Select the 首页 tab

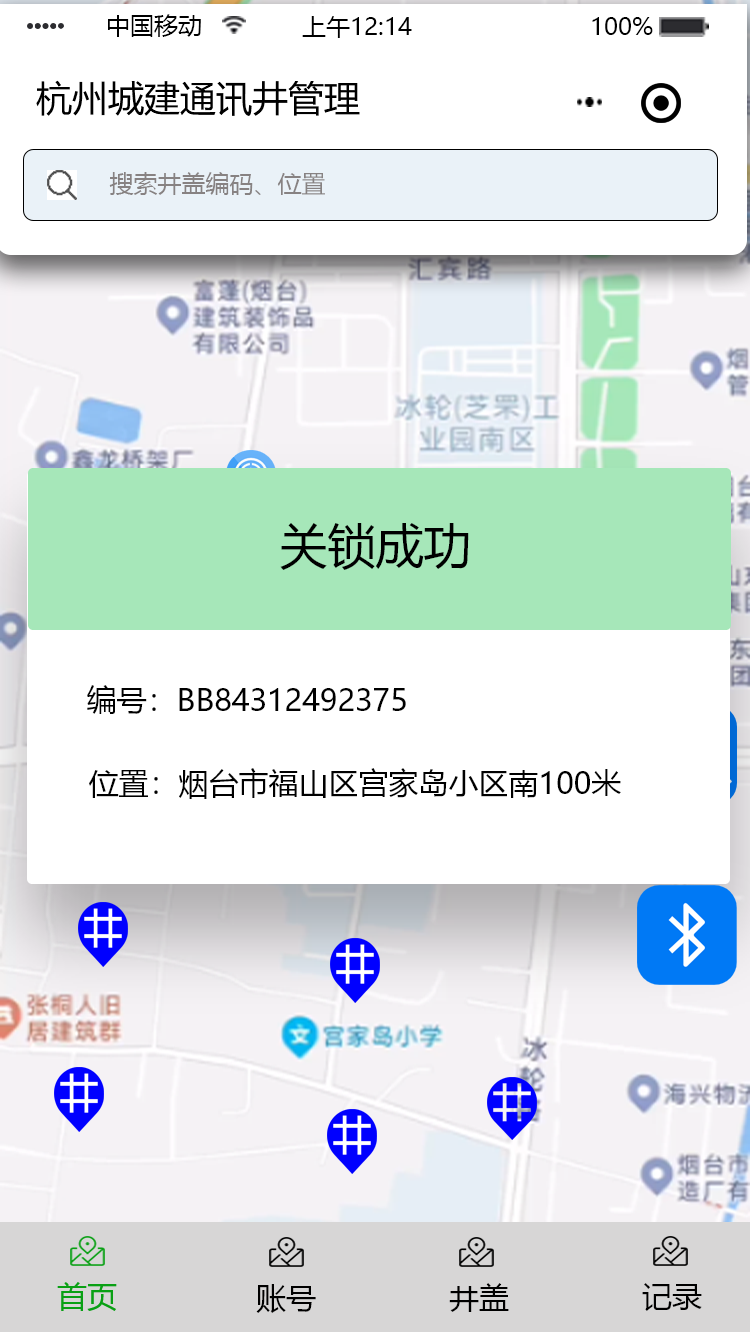[x=88, y=1277]
